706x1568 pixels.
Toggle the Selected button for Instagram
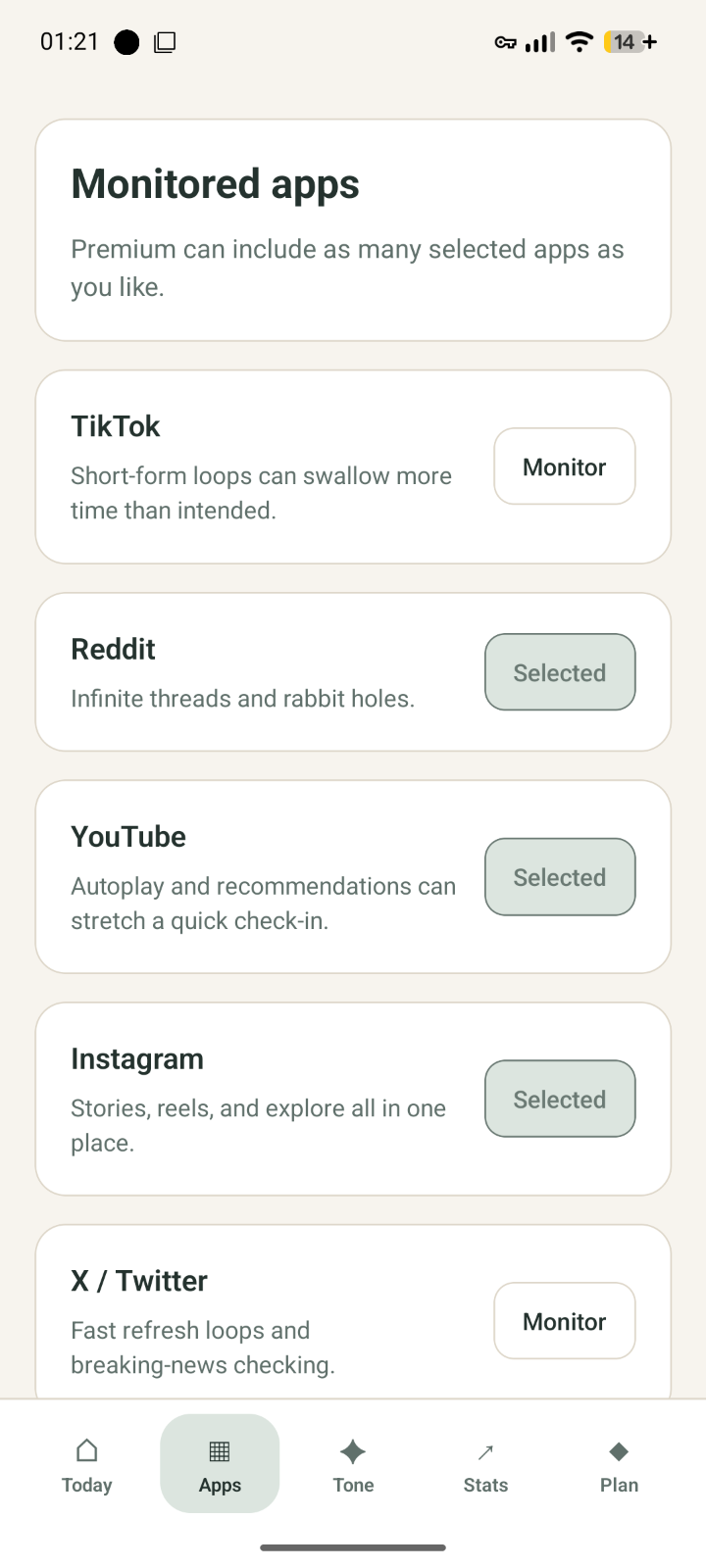tap(560, 1099)
